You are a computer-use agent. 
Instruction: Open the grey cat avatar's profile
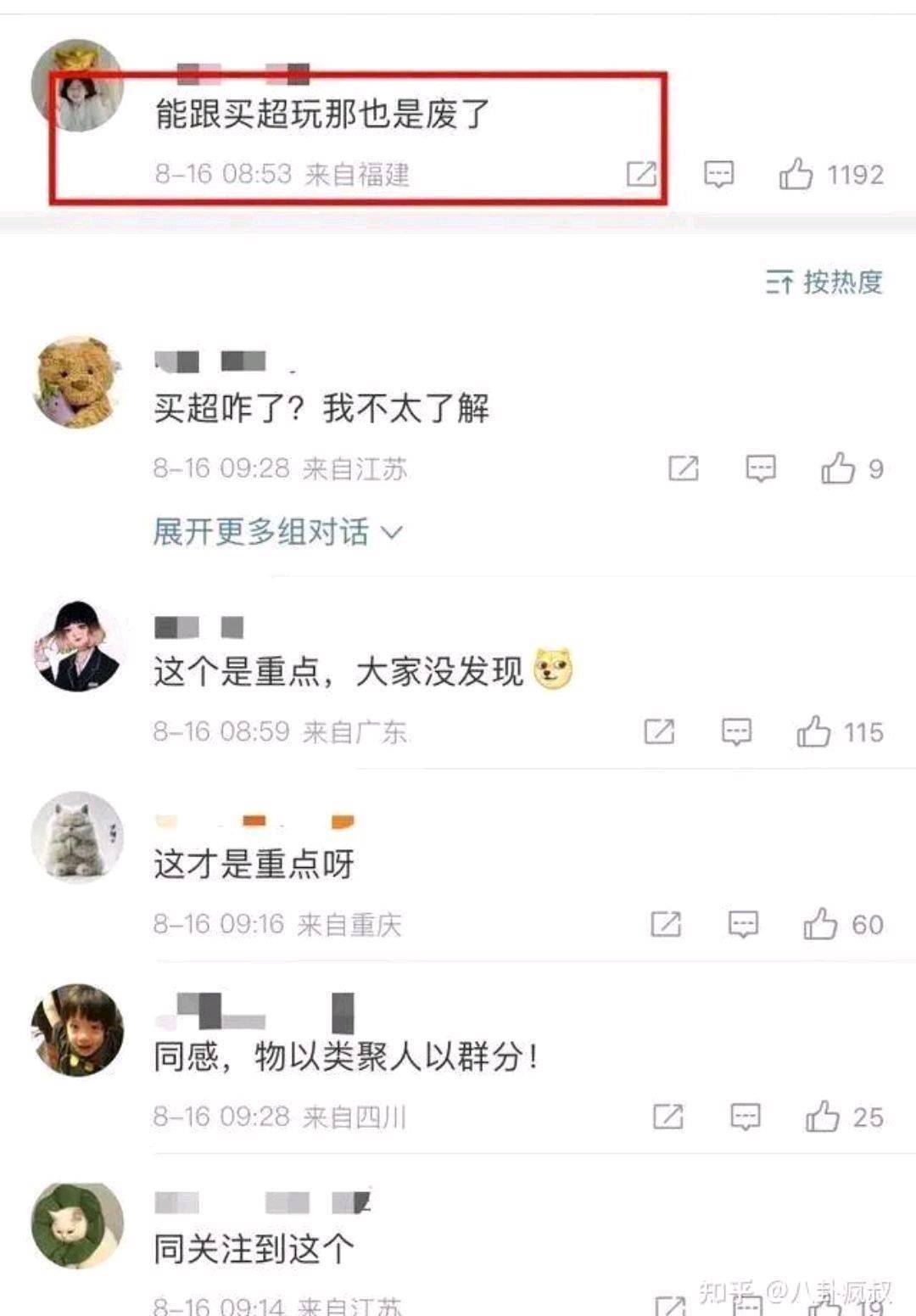click(77, 837)
